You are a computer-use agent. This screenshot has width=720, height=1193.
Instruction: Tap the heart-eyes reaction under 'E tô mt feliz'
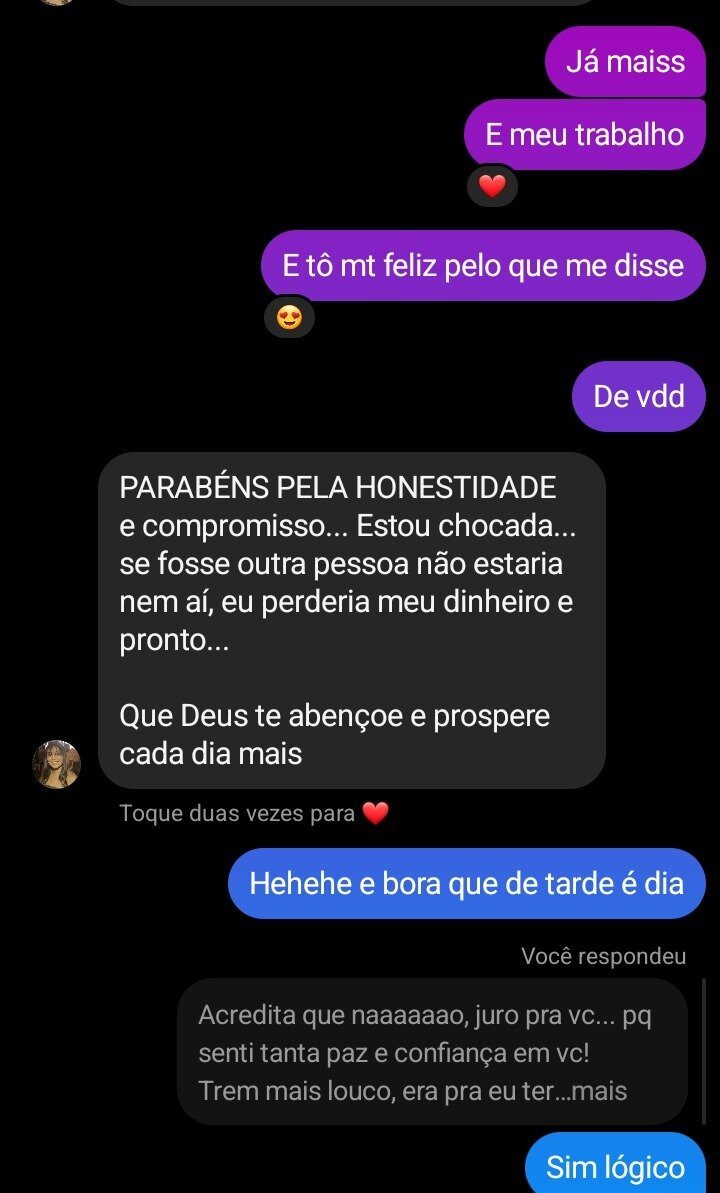click(x=289, y=318)
